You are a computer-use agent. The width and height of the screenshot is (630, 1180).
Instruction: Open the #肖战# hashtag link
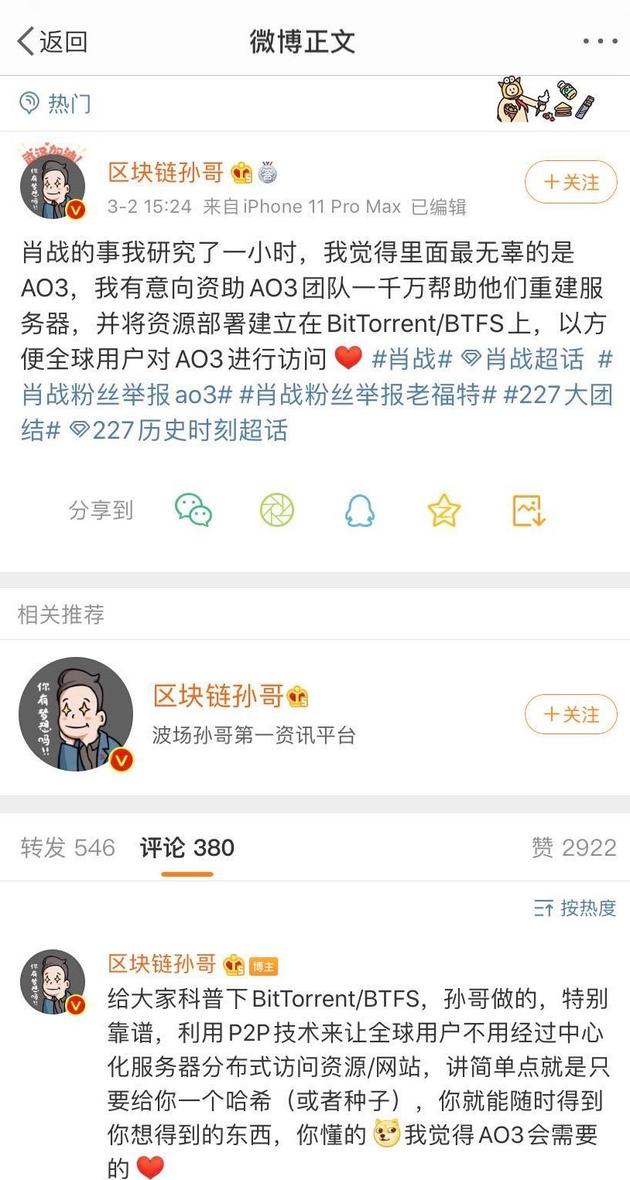410,358
